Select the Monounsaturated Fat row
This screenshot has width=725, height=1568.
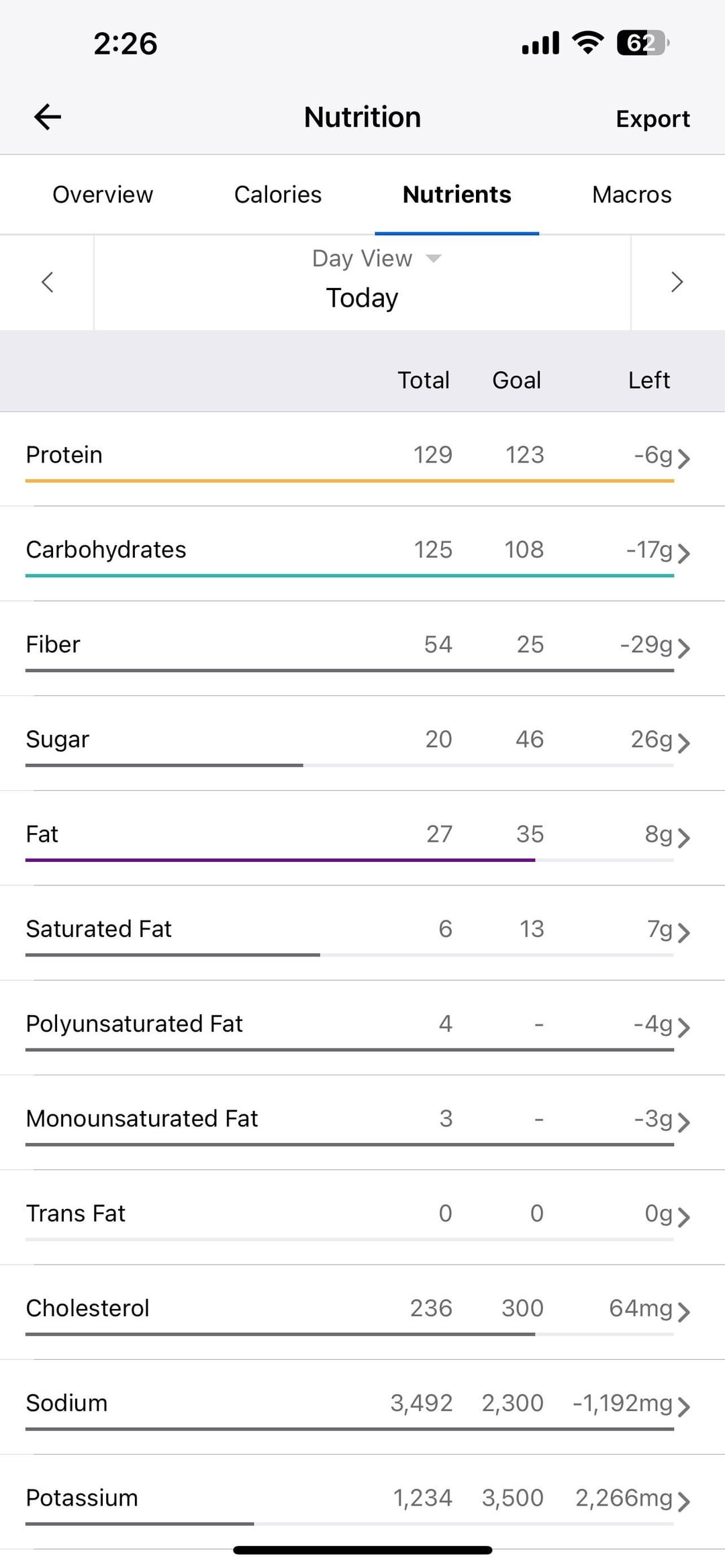pyautogui.click(x=362, y=1122)
